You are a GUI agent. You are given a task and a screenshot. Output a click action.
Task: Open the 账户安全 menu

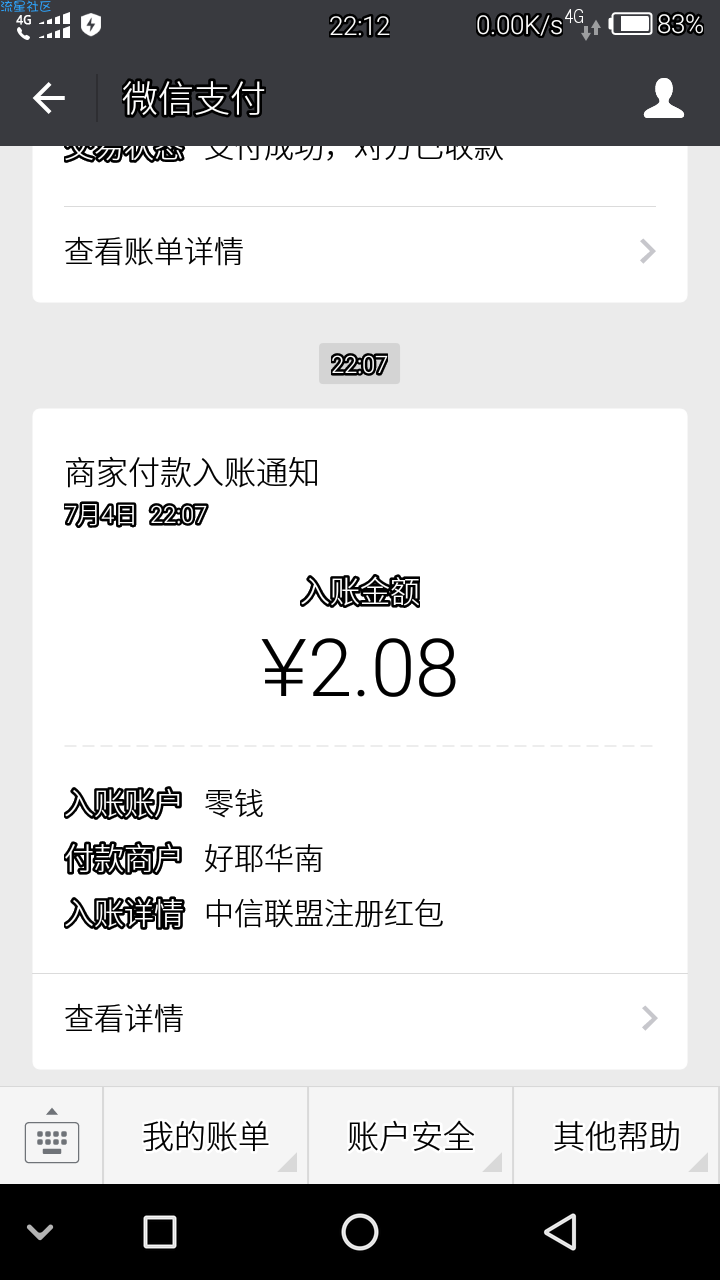[x=411, y=1137]
